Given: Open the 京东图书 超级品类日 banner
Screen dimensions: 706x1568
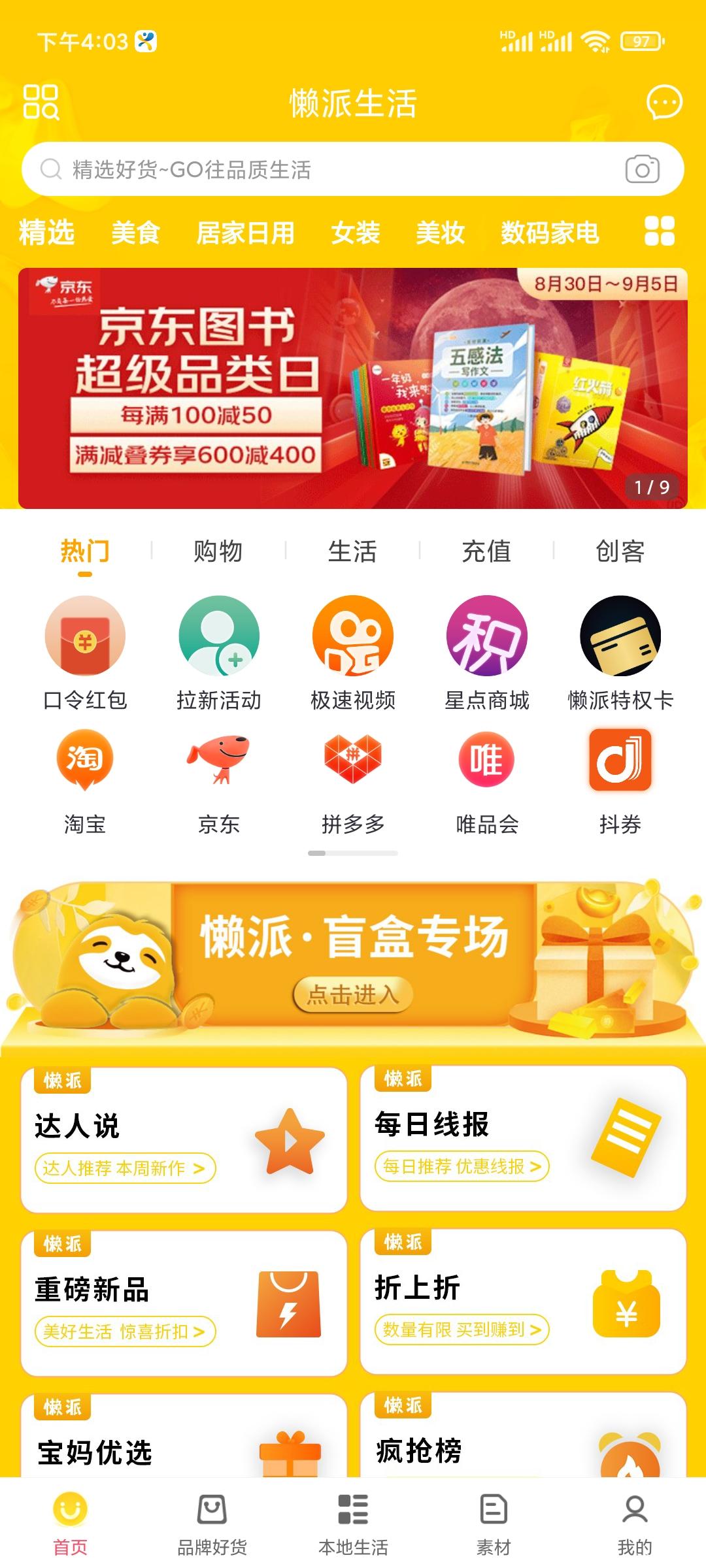Looking at the screenshot, I should point(353,388).
